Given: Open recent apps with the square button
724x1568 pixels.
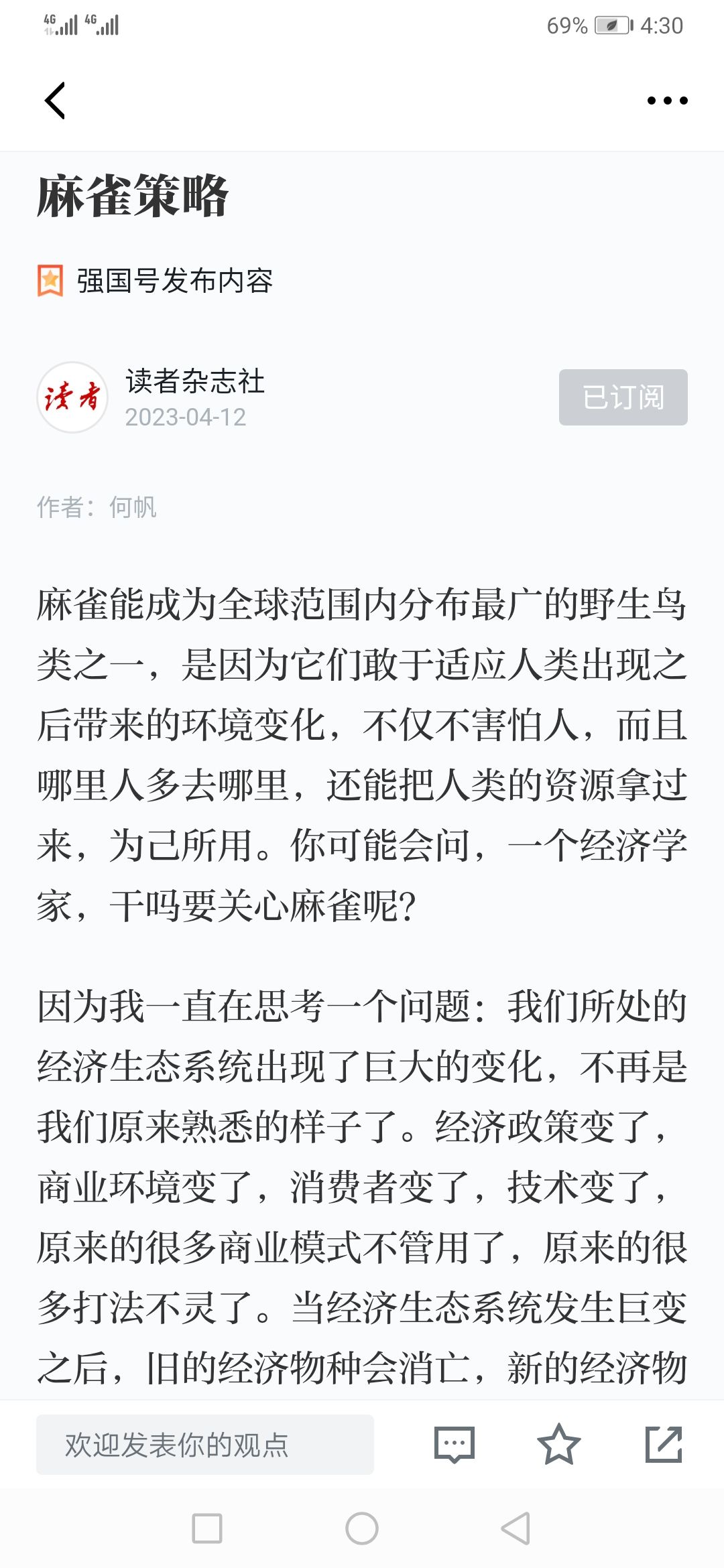Looking at the screenshot, I should tap(207, 1528).
